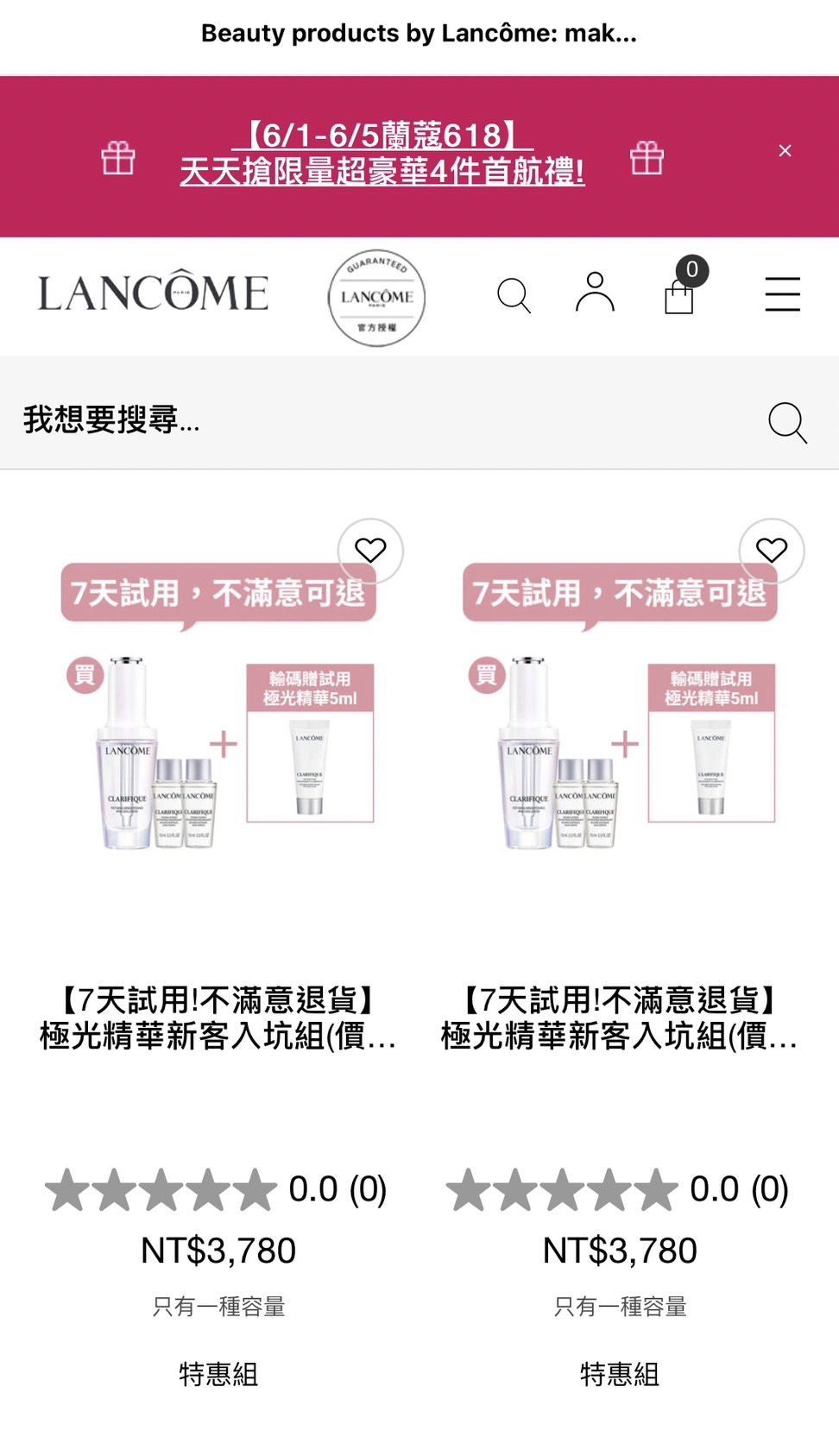The width and height of the screenshot is (839, 1456).
Task: Open the header search magnifier icon
Action: click(514, 295)
